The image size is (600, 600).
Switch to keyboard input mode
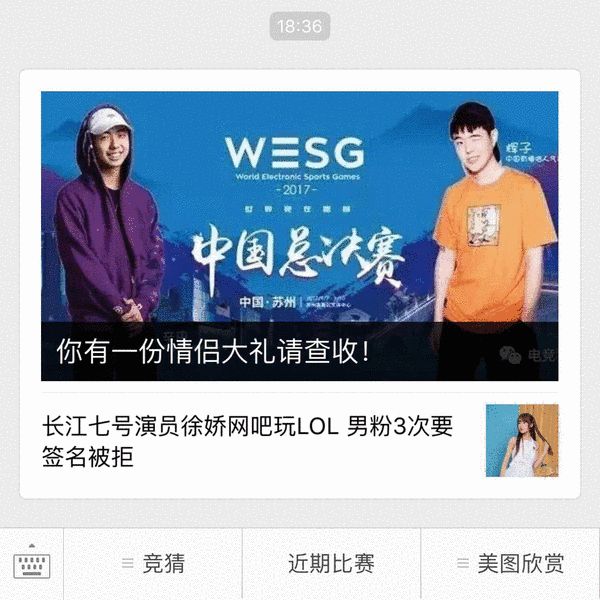coord(31,564)
